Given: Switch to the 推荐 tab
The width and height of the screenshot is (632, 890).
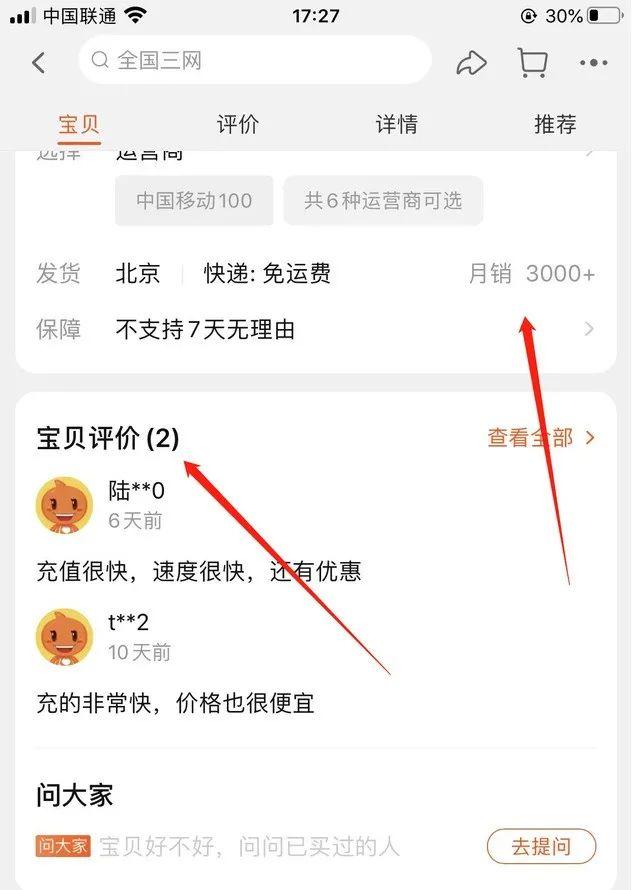Looking at the screenshot, I should click(x=555, y=125).
